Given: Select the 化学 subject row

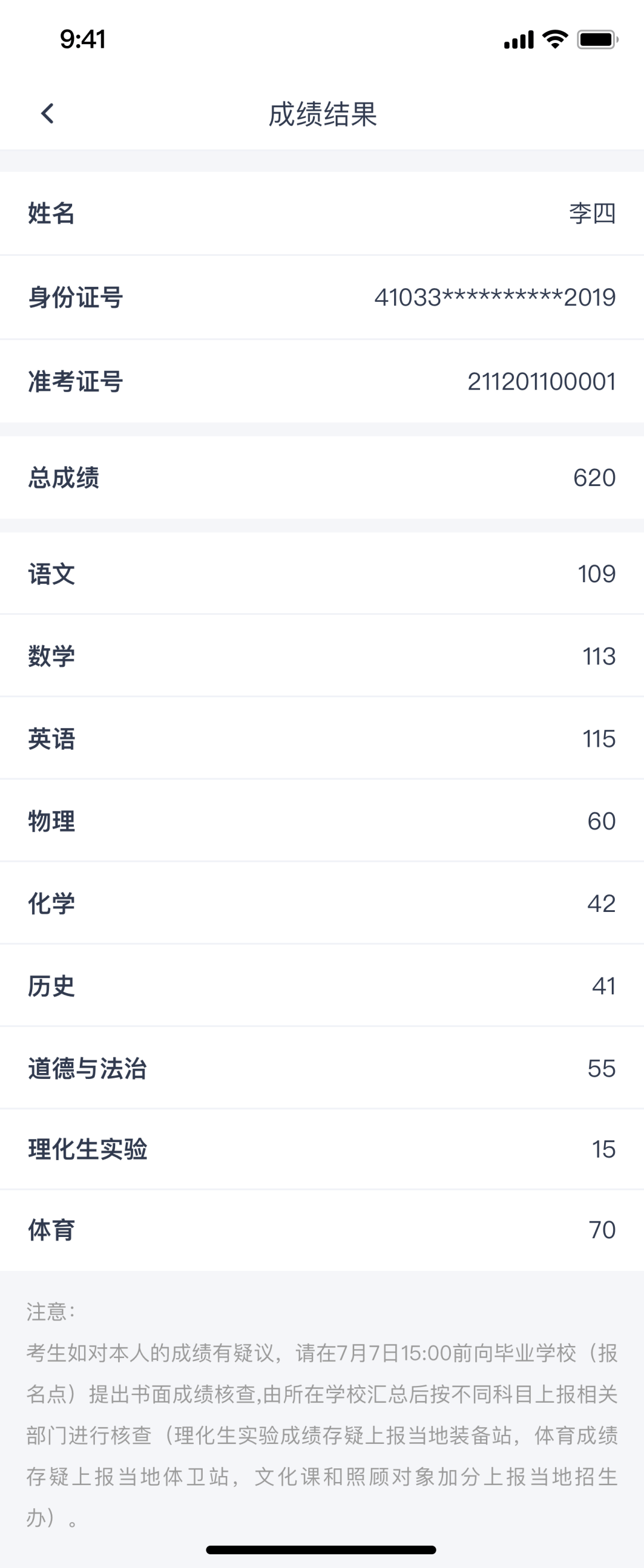Looking at the screenshot, I should click(x=322, y=904).
